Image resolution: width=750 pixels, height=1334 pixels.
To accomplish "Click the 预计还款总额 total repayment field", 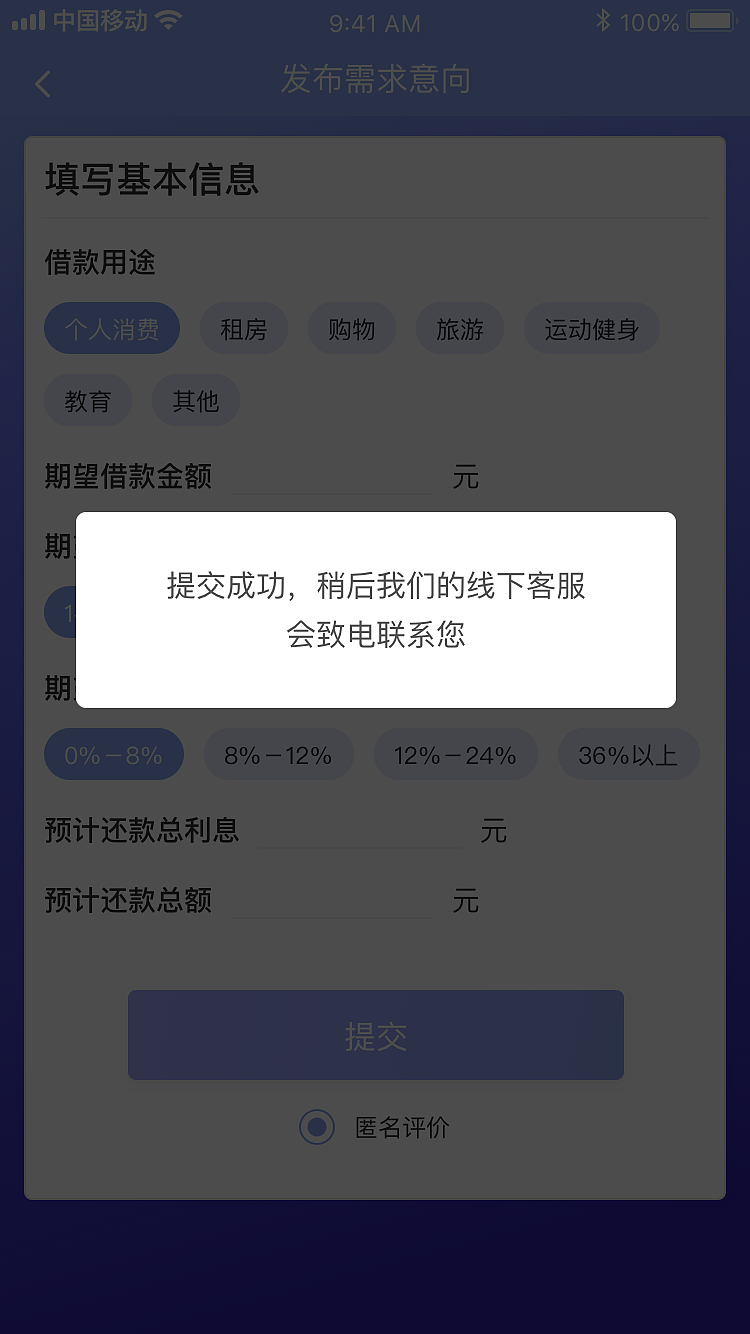I will (x=333, y=902).
